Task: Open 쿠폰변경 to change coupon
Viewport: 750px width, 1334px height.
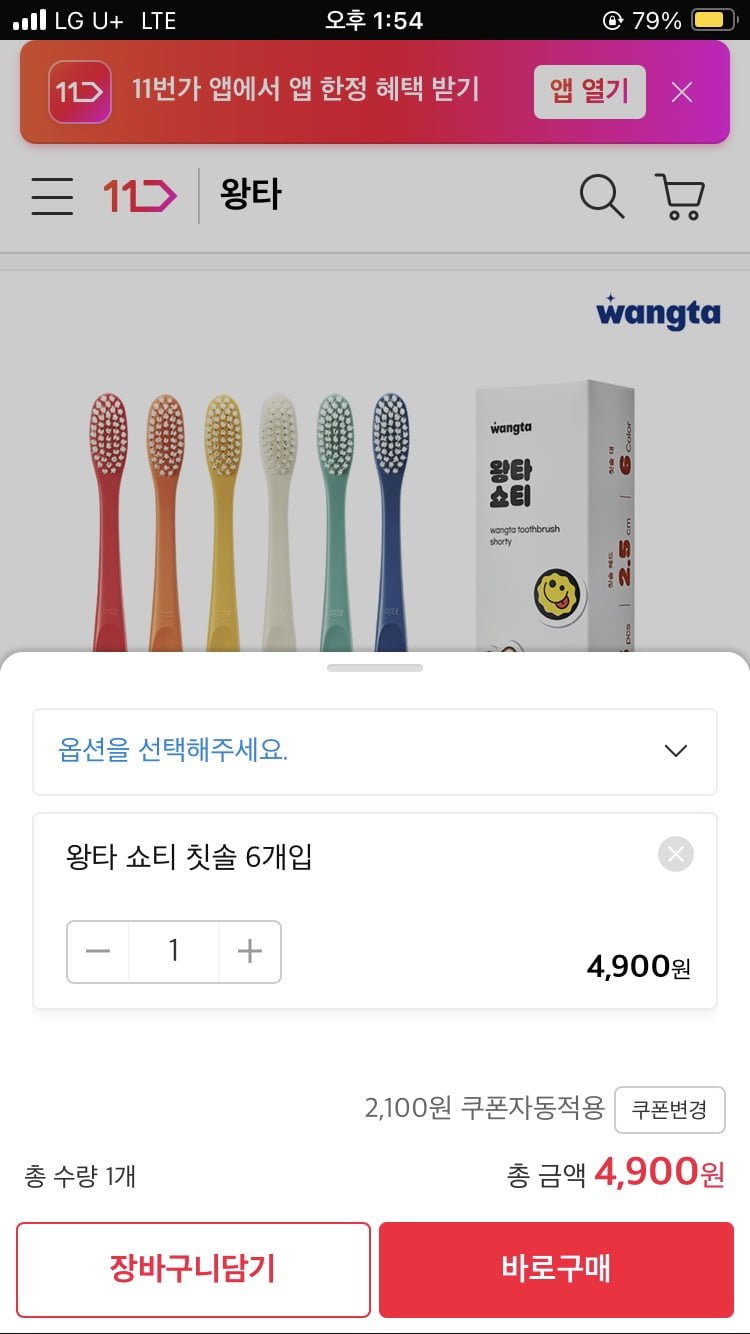Action: coord(670,1110)
